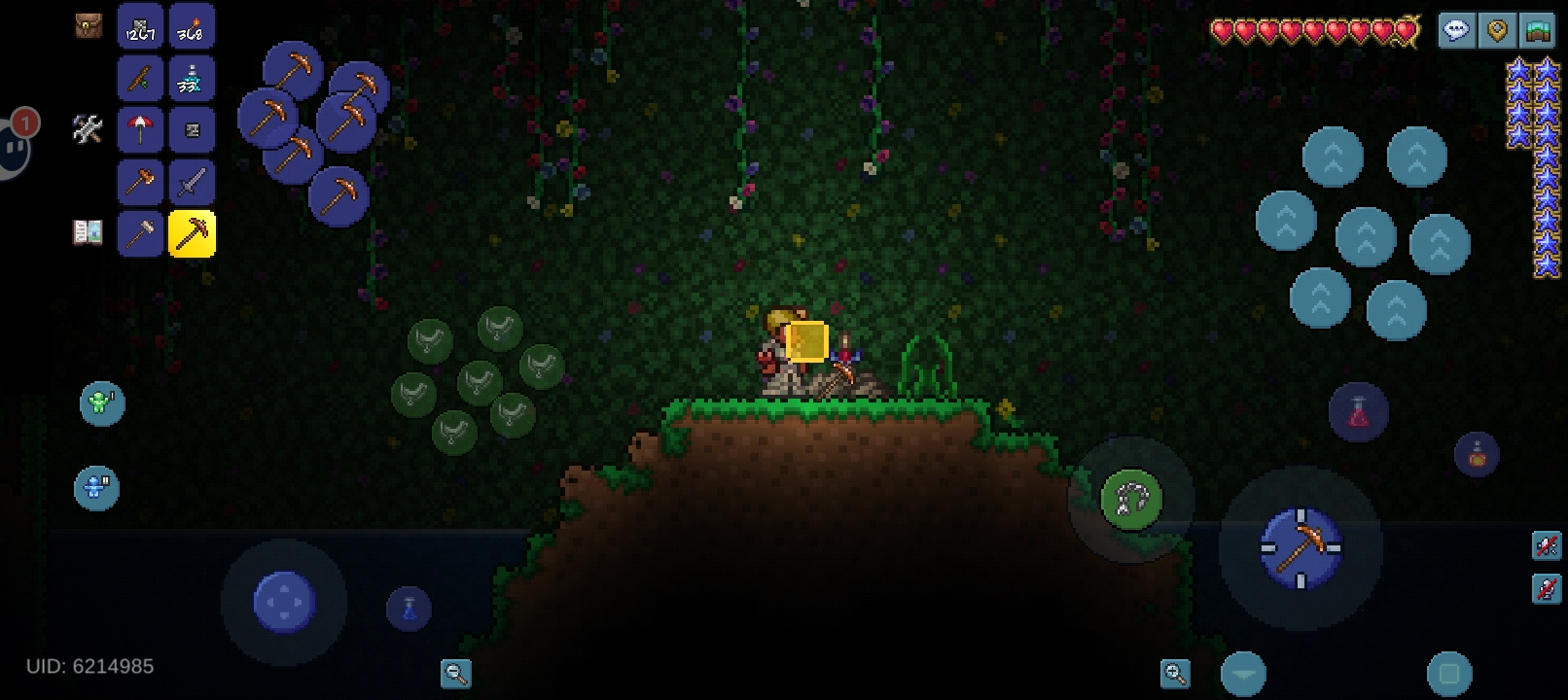The width and height of the screenshot is (1568, 700).
Task: Select the stone block stack of 1267
Action: [140, 26]
